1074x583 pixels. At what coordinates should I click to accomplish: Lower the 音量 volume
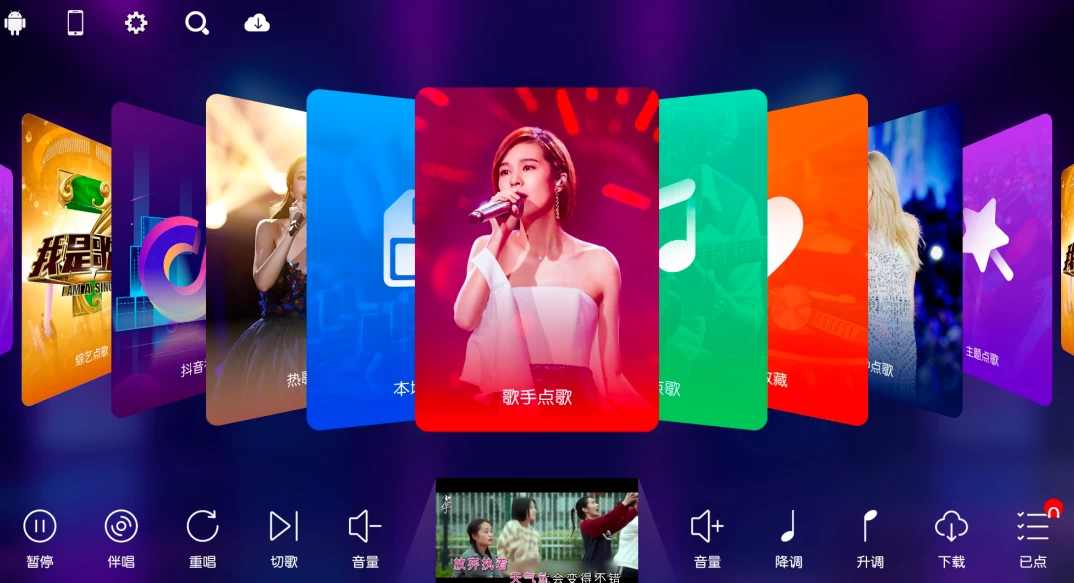[365, 537]
